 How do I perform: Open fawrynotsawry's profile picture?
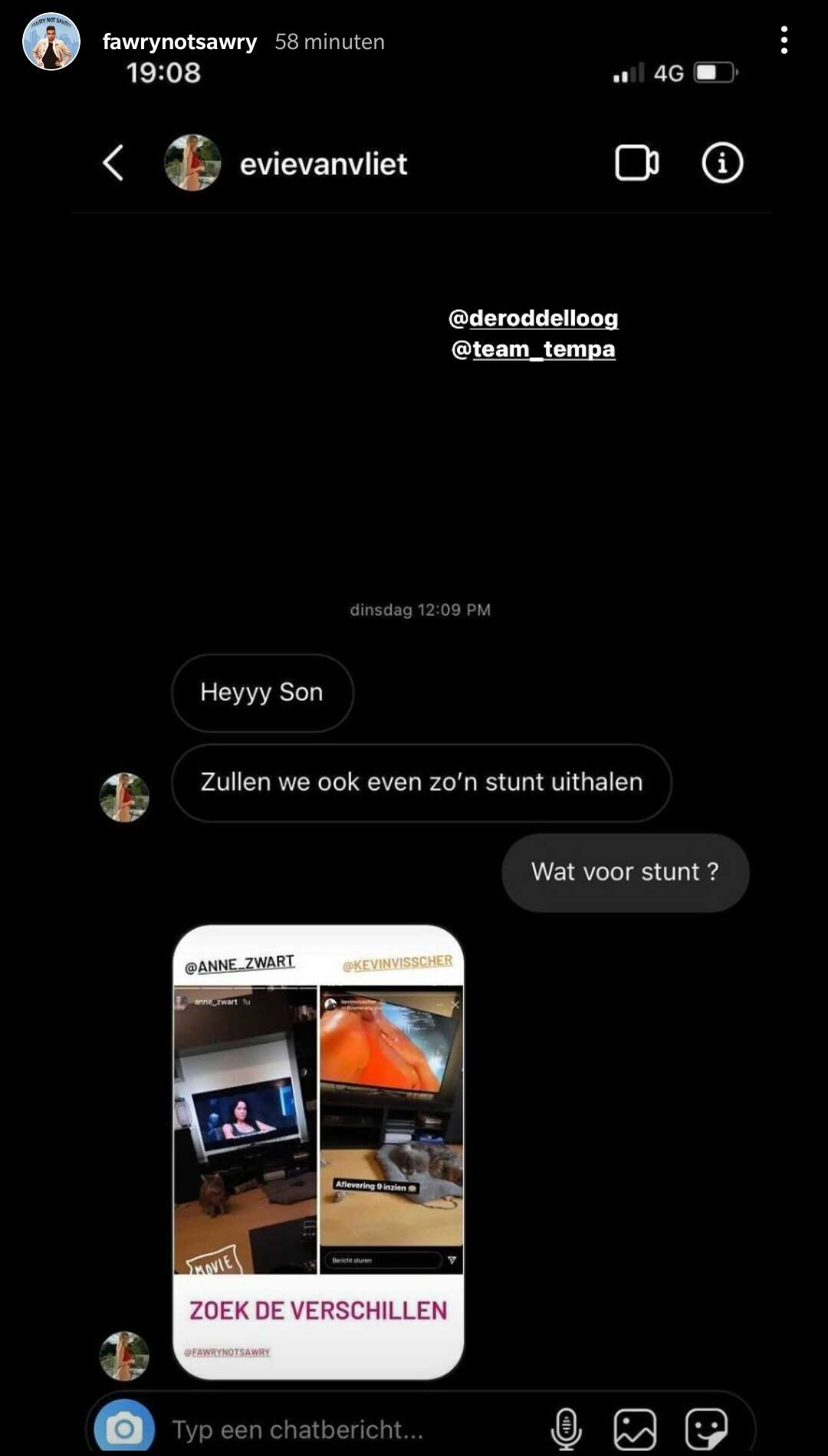(x=51, y=41)
